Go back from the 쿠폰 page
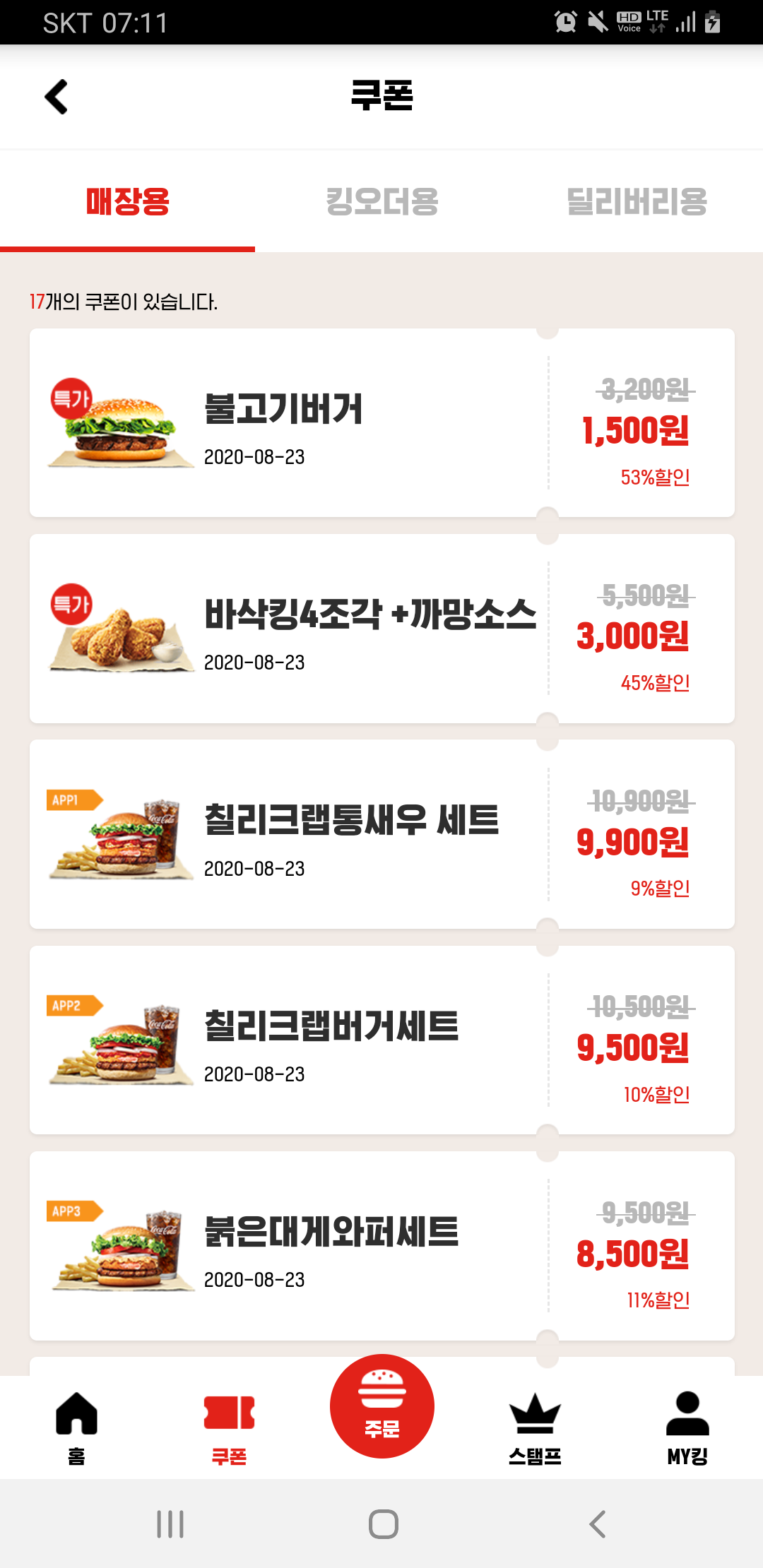 click(57, 97)
